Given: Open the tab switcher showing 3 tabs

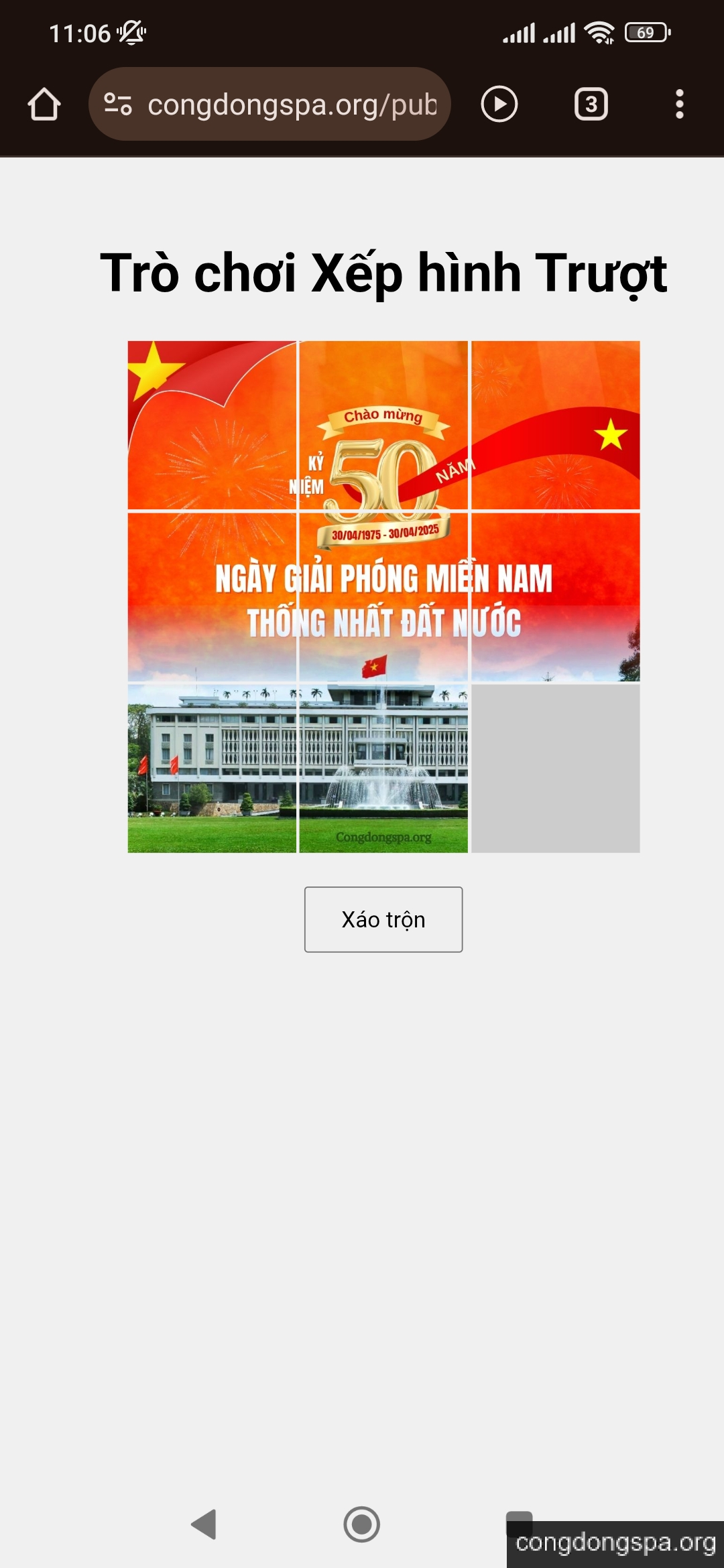Looking at the screenshot, I should 591,105.
